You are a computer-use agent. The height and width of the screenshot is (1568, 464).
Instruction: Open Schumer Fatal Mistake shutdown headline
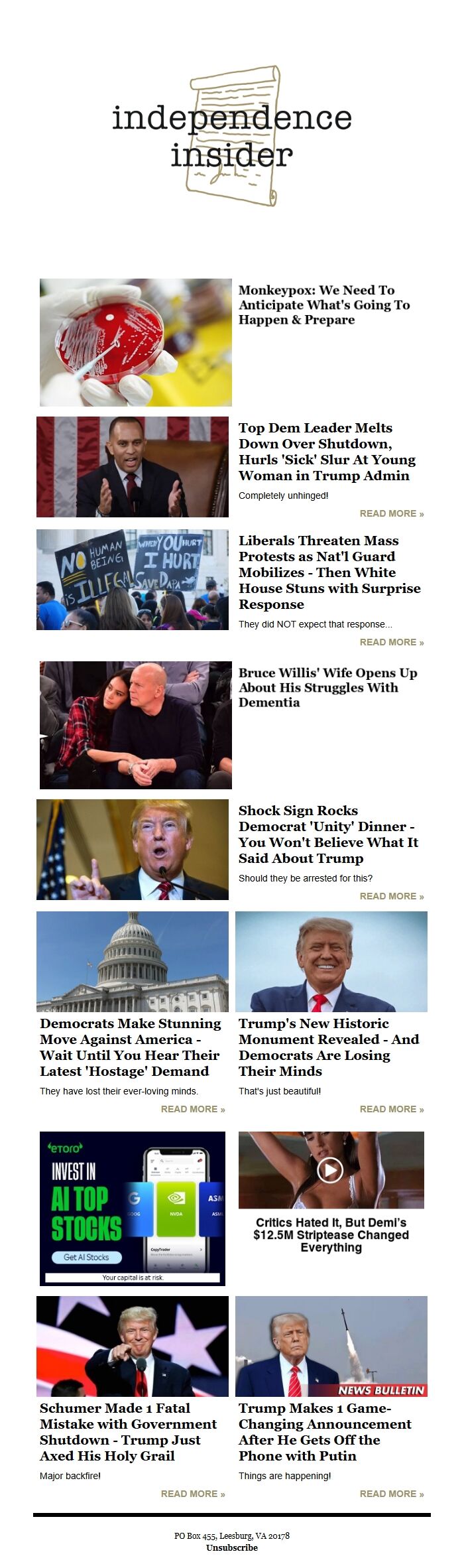coord(128,1431)
